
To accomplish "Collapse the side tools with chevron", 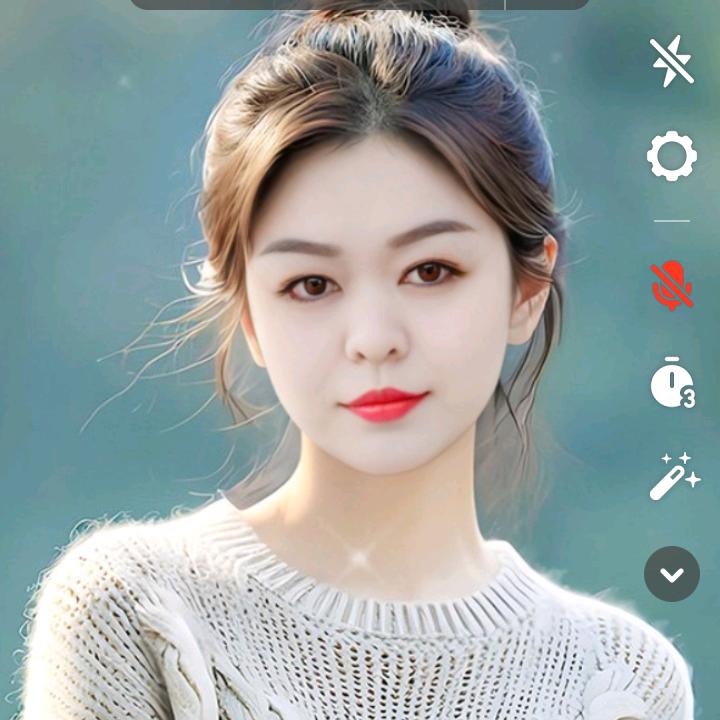I will tap(671, 574).
